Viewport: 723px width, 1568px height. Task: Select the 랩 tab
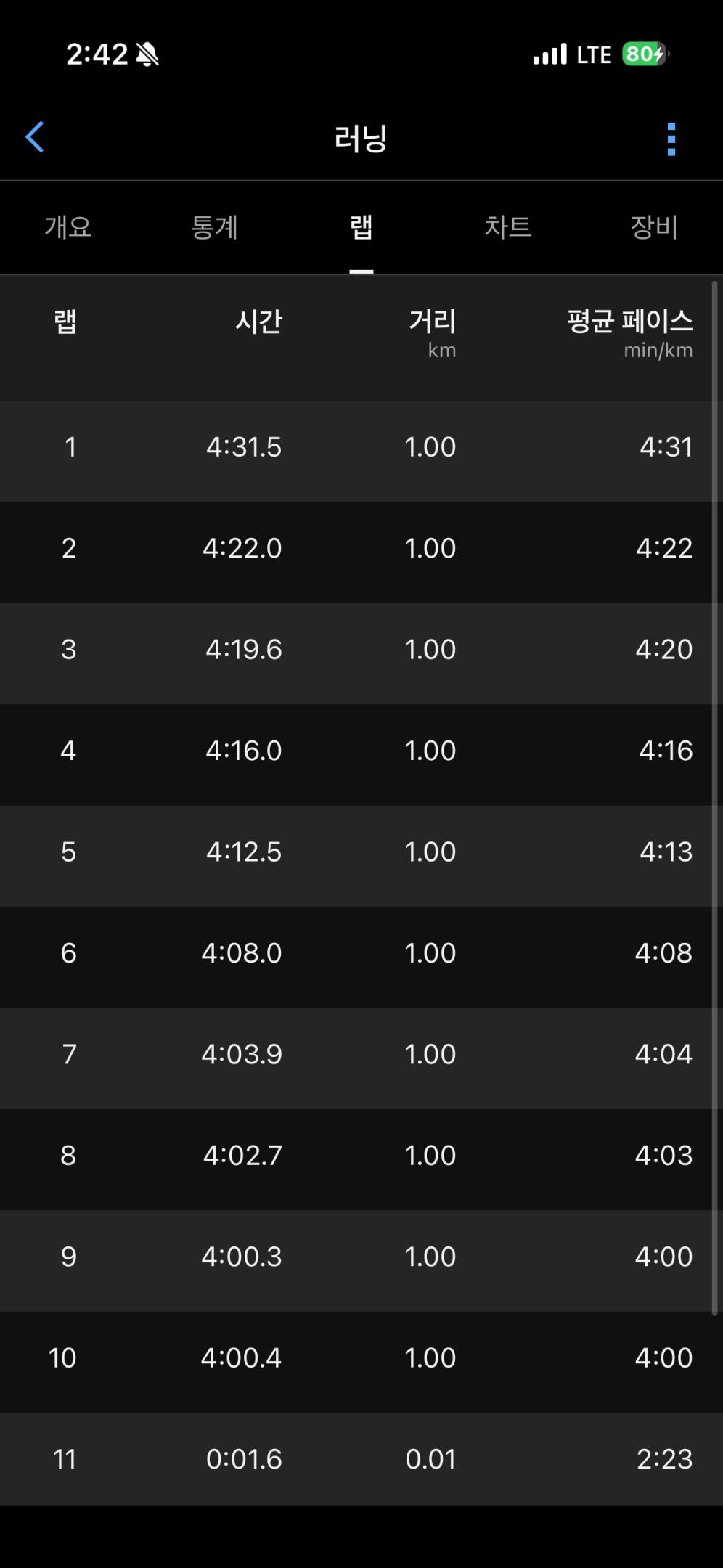[x=361, y=227]
